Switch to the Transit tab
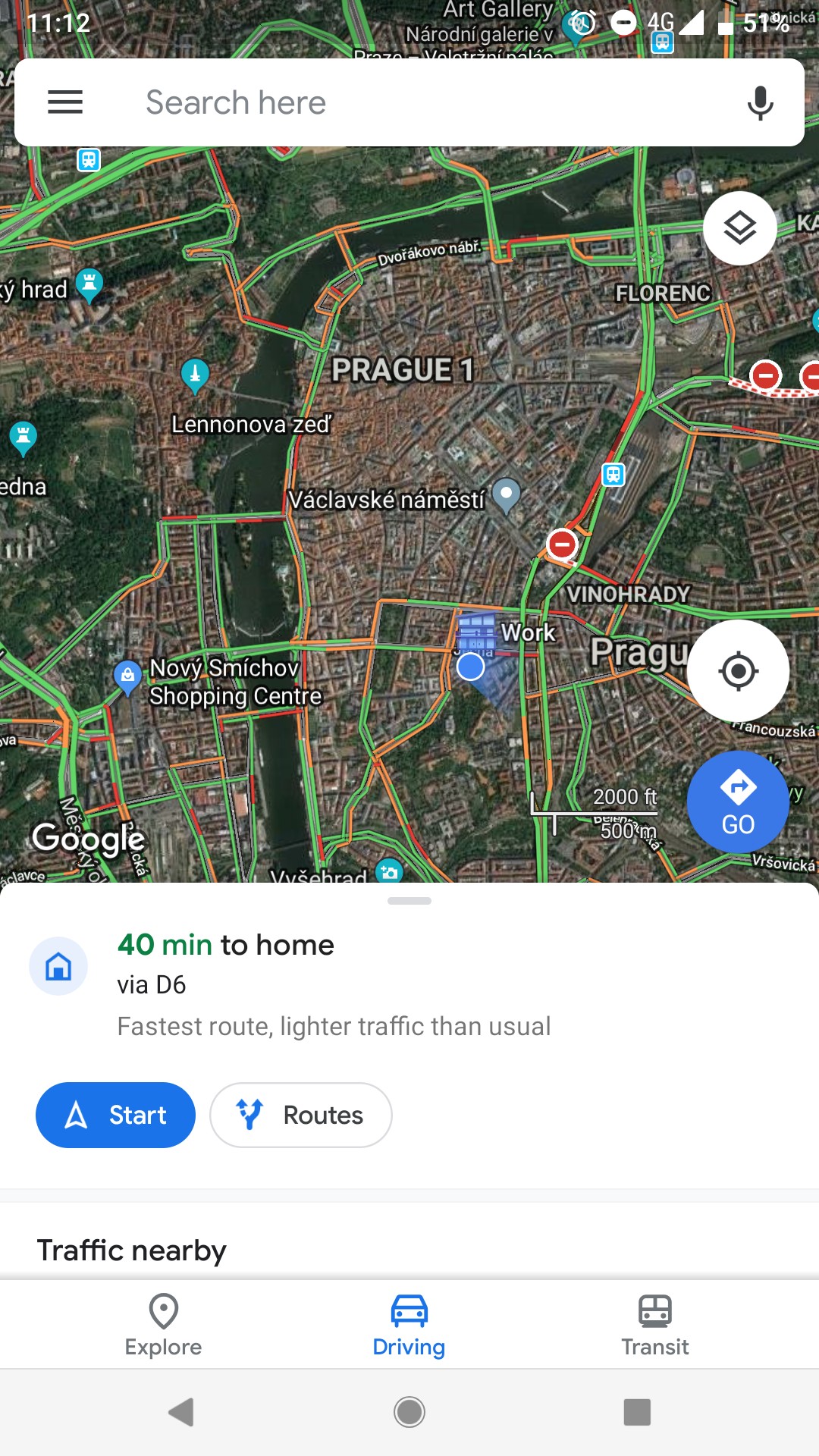The height and width of the screenshot is (1456, 819). coord(655,1325)
